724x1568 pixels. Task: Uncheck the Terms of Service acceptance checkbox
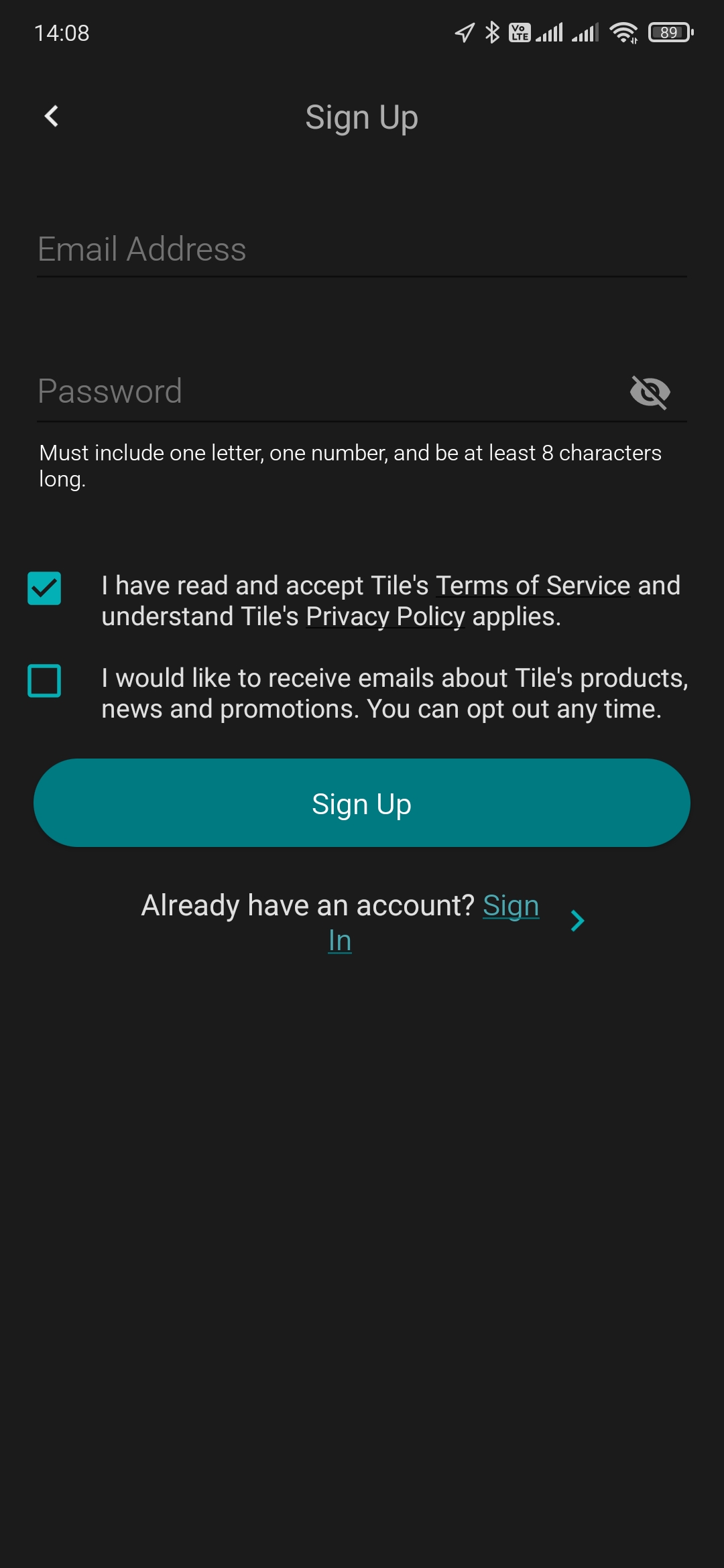tap(44, 588)
